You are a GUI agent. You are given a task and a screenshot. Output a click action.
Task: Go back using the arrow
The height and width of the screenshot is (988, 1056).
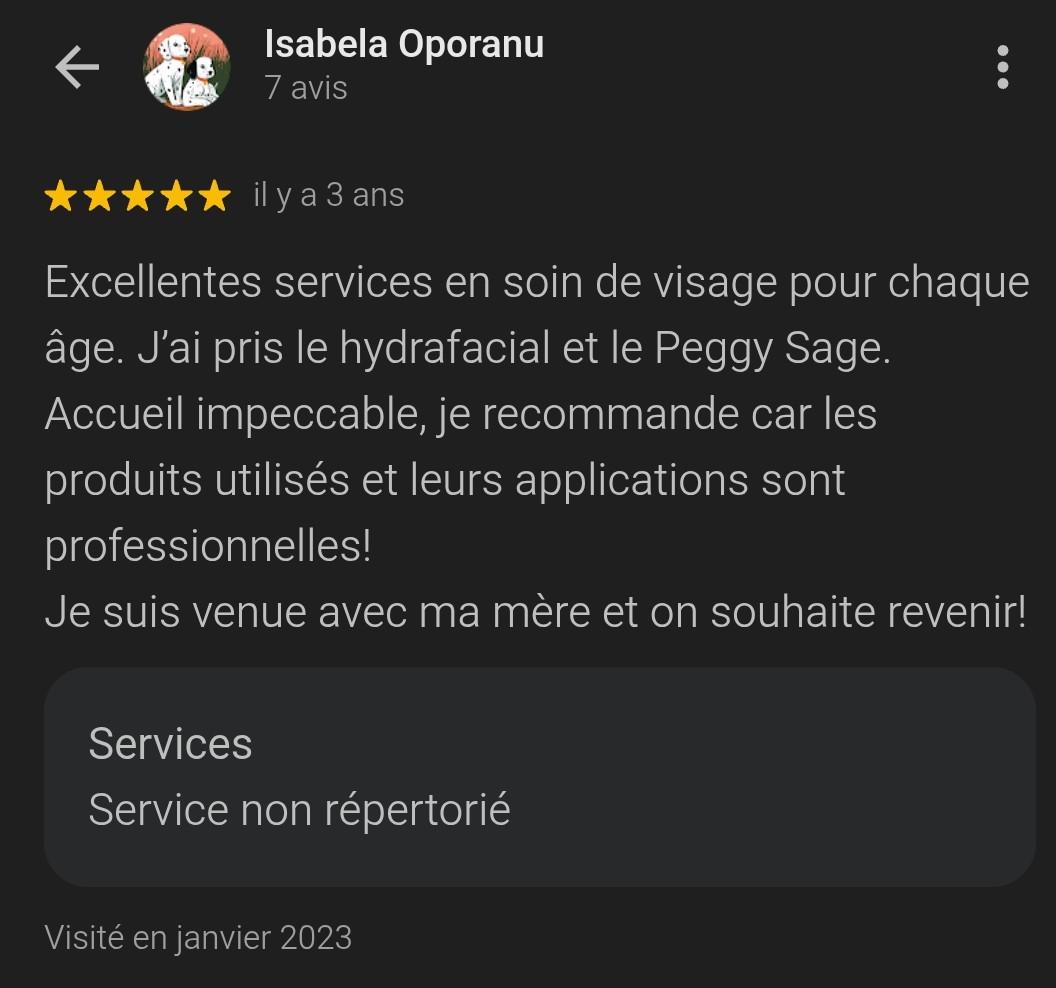pyautogui.click(x=77, y=68)
